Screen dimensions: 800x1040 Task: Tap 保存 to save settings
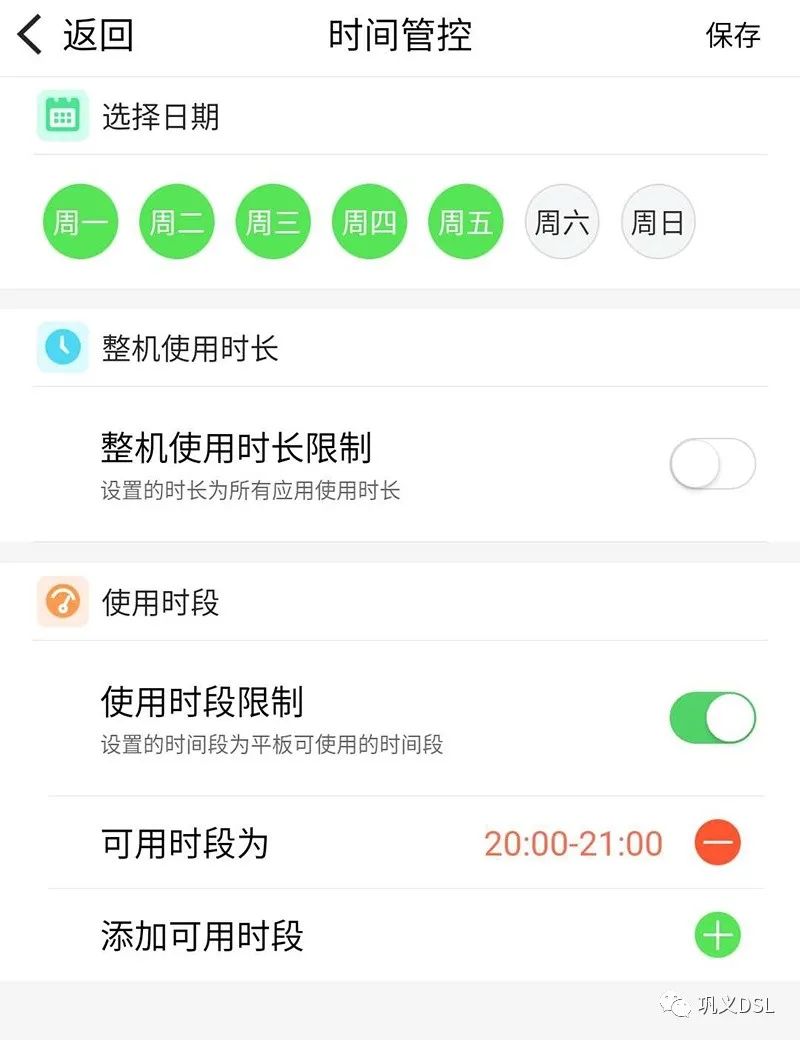[x=733, y=33]
